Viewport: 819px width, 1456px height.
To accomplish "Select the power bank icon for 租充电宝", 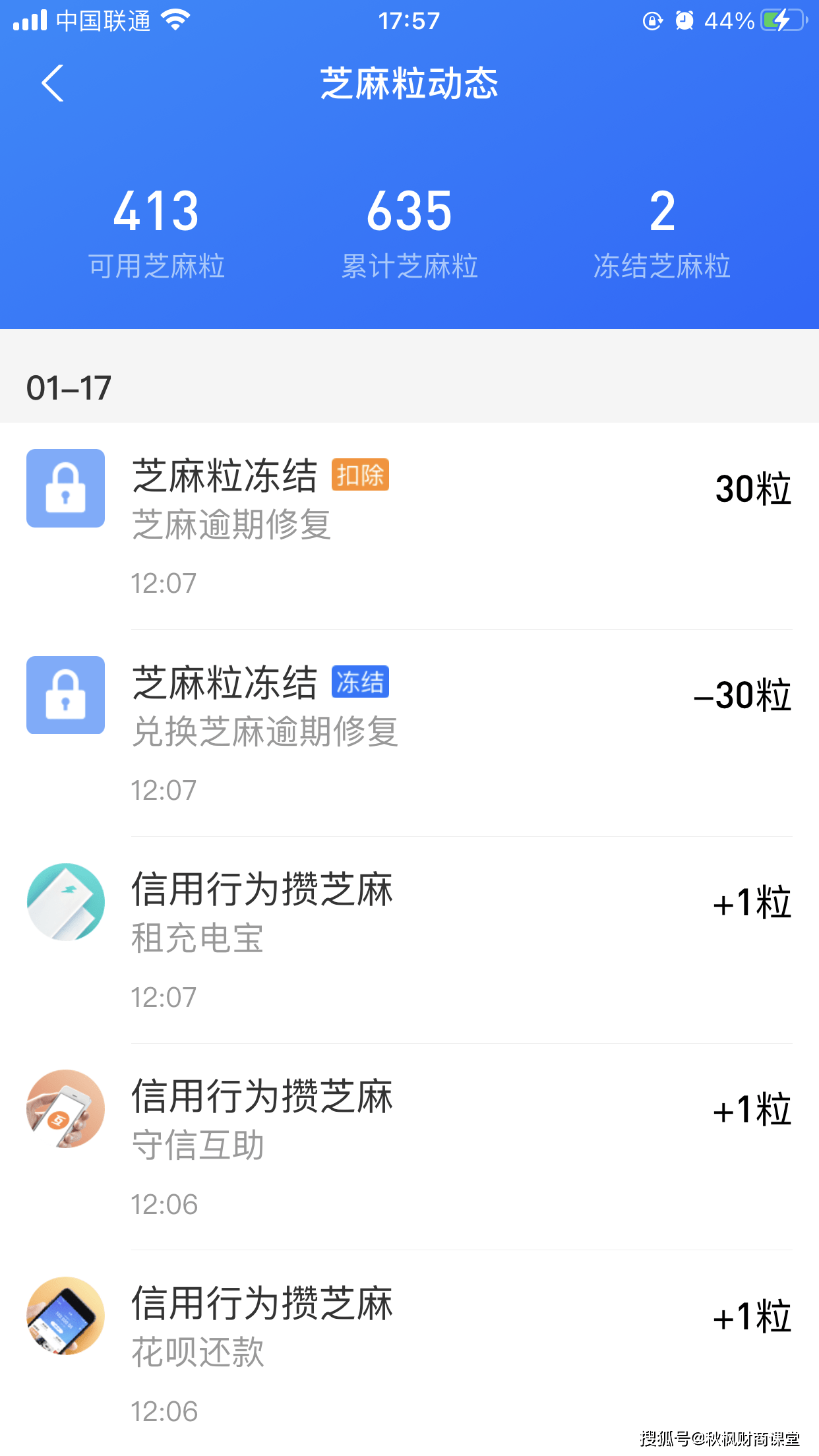I will coord(65,902).
